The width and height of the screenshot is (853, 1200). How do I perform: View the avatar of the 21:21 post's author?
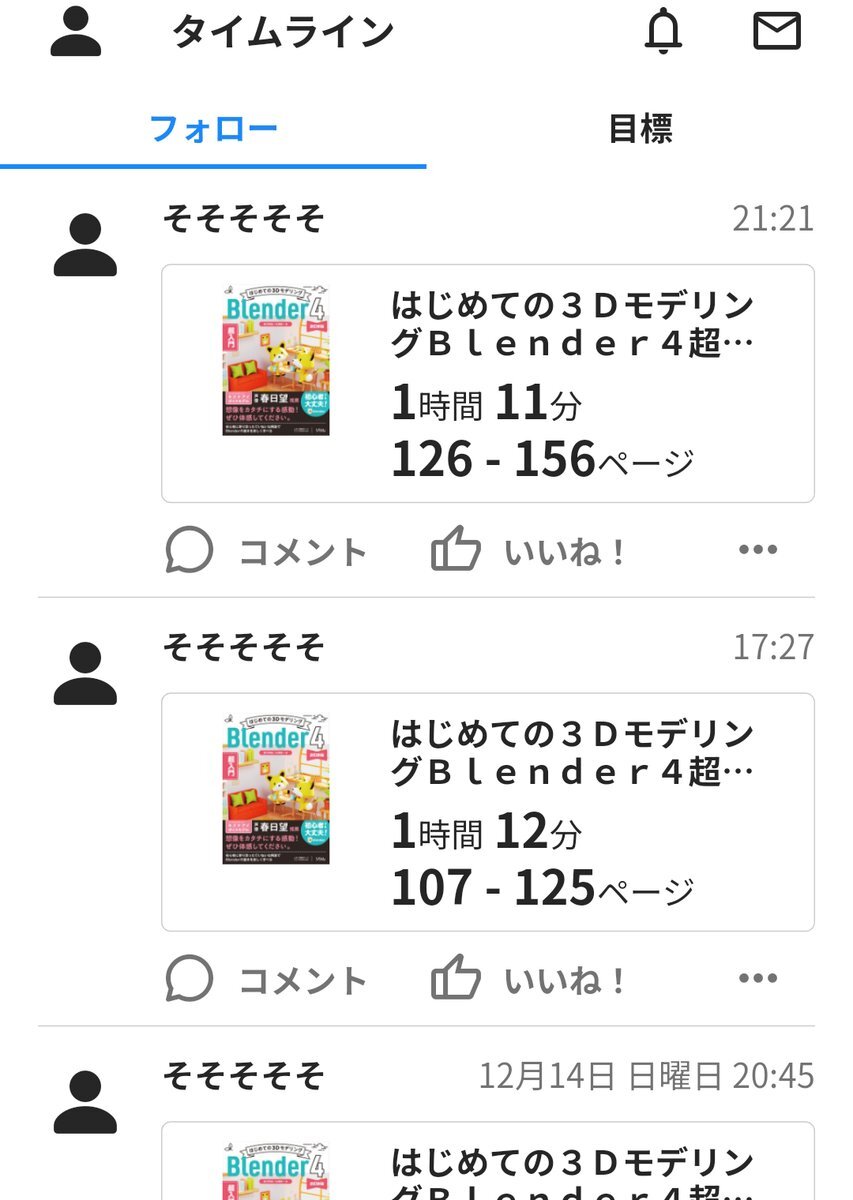[85, 246]
